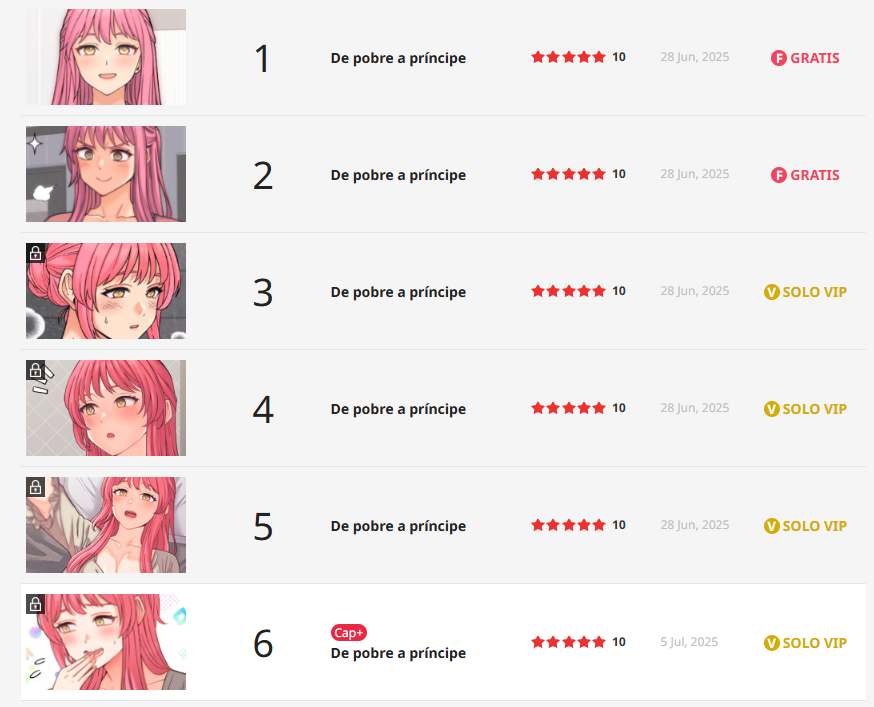Tap SOLO VIP badge on chapter 3
Image resolution: width=874 pixels, height=707 pixels.
805,292
